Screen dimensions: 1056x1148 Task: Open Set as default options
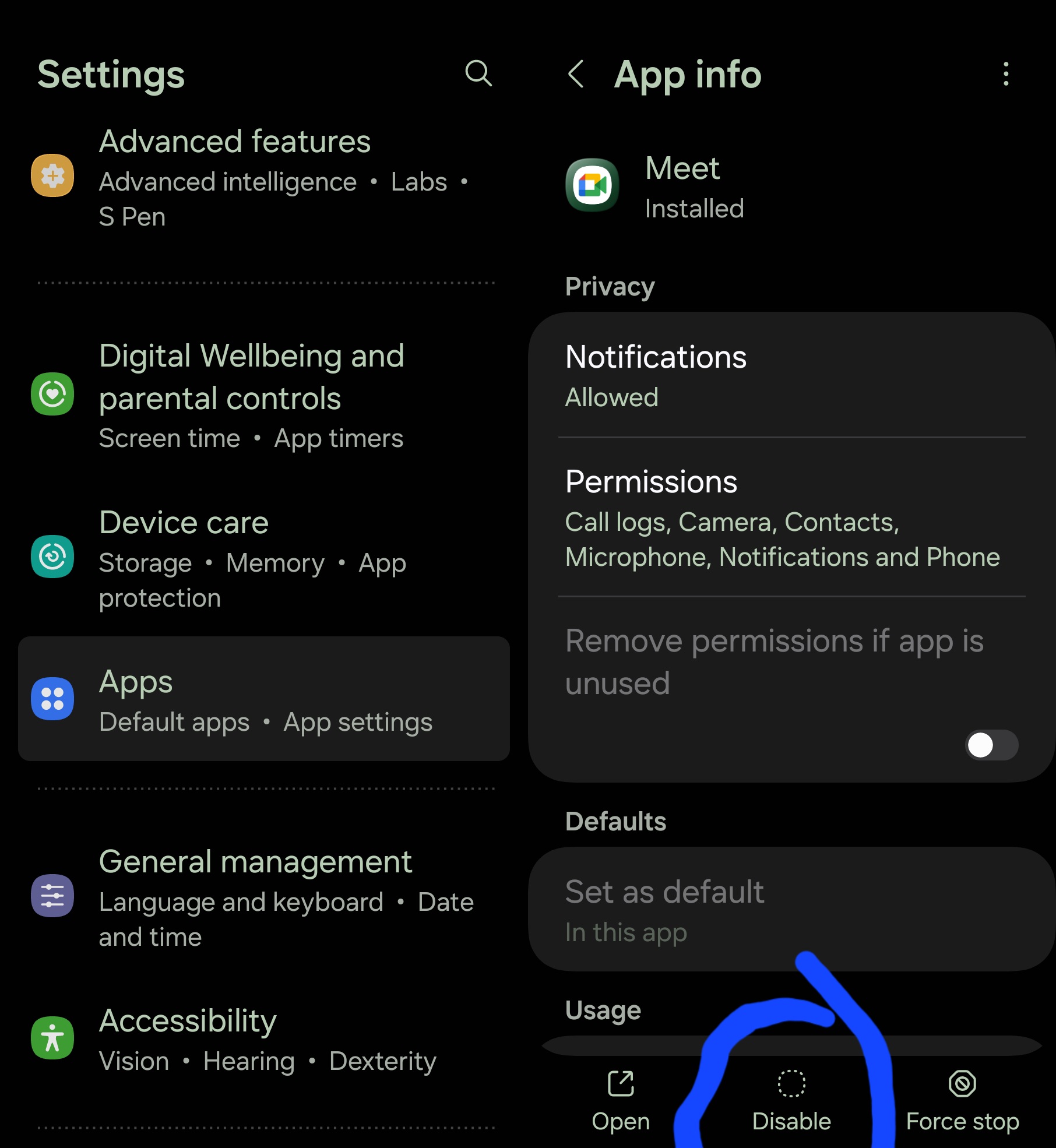(x=791, y=909)
